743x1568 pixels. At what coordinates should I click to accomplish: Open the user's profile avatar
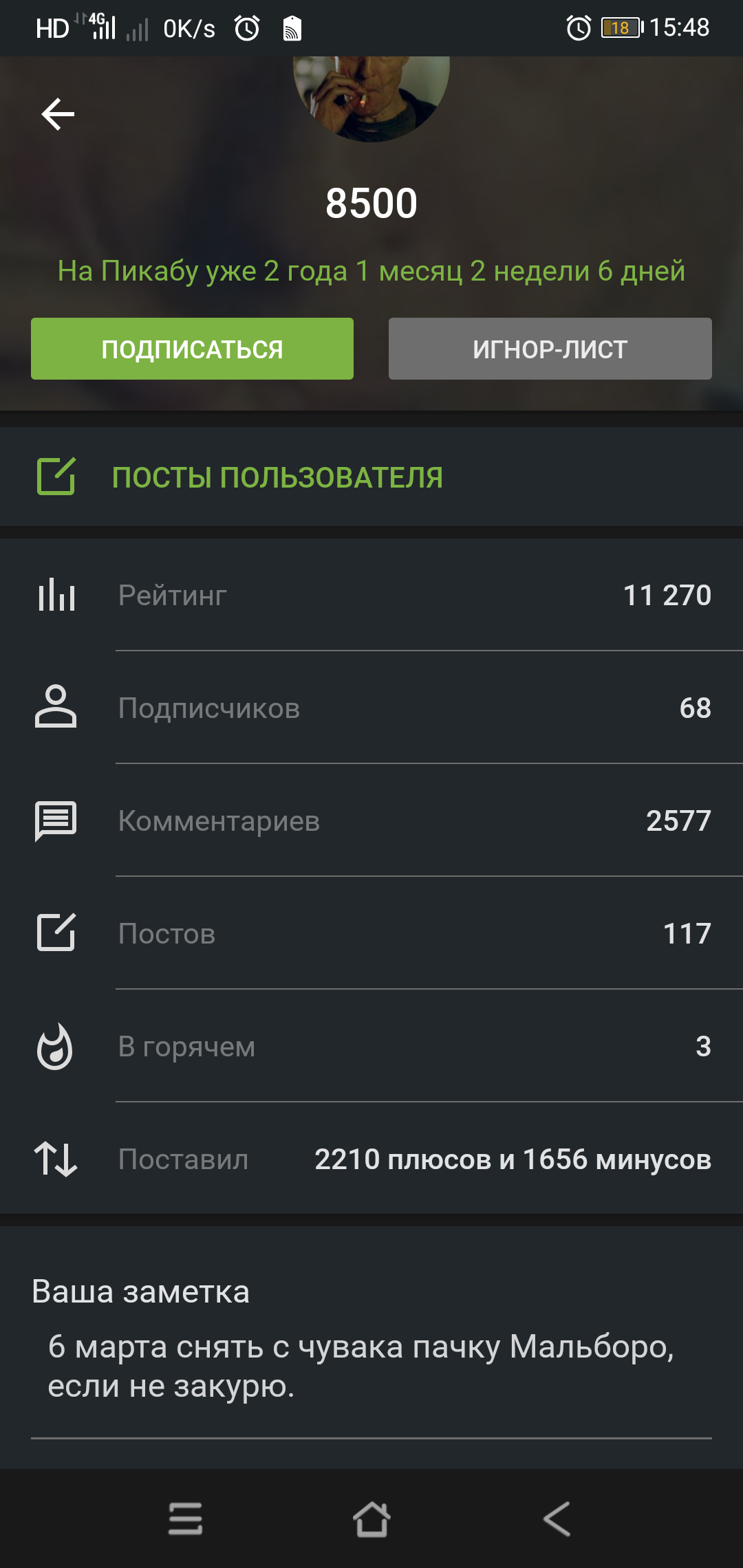click(x=371, y=96)
